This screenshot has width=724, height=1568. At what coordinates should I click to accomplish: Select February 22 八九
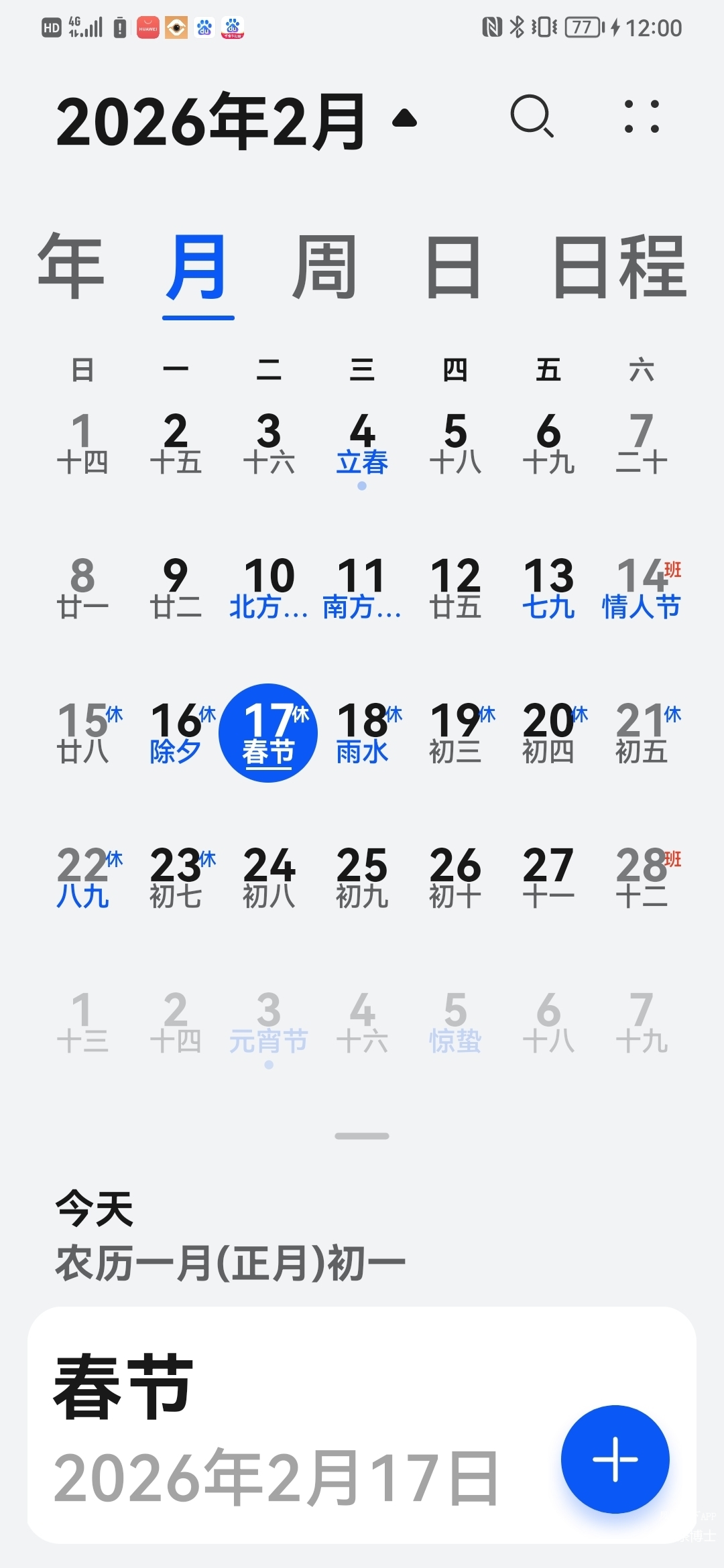click(x=82, y=878)
